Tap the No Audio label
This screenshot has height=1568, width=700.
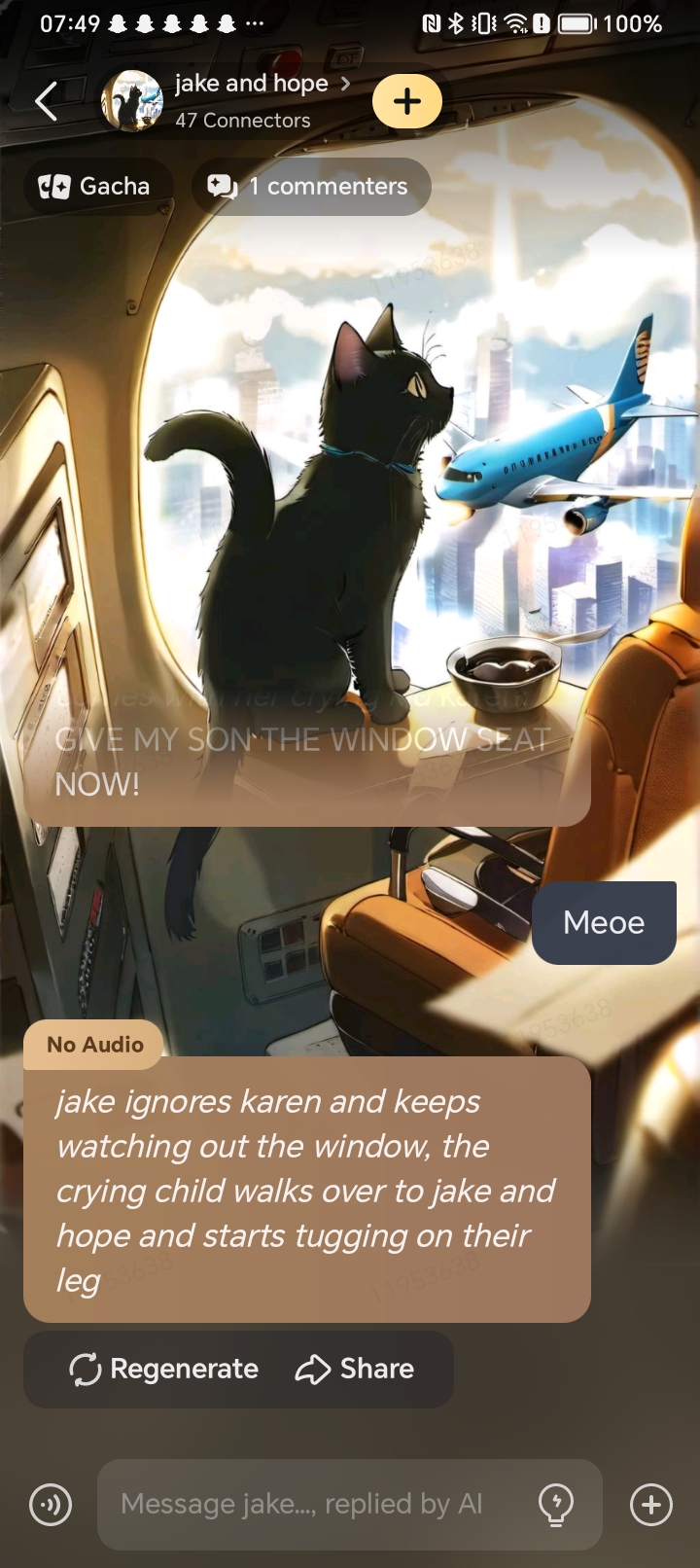click(94, 1044)
